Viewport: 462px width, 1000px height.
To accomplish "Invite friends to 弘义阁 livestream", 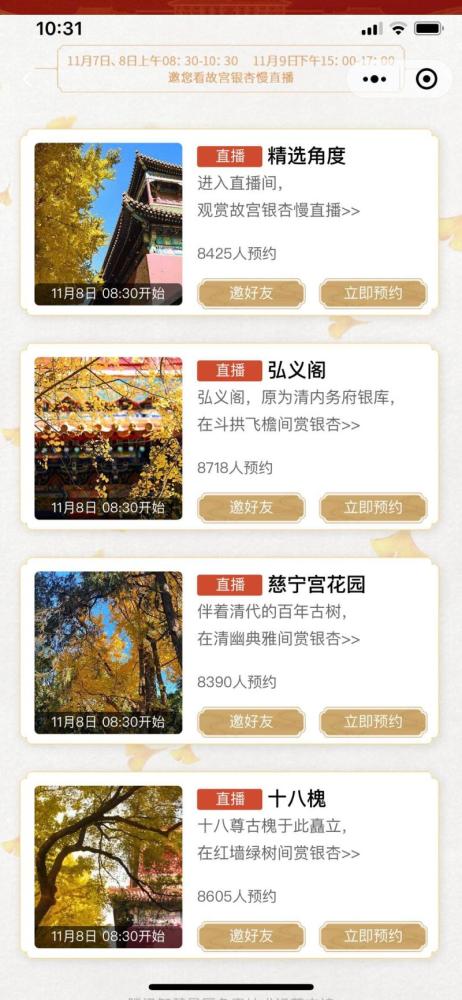I will (x=251, y=508).
